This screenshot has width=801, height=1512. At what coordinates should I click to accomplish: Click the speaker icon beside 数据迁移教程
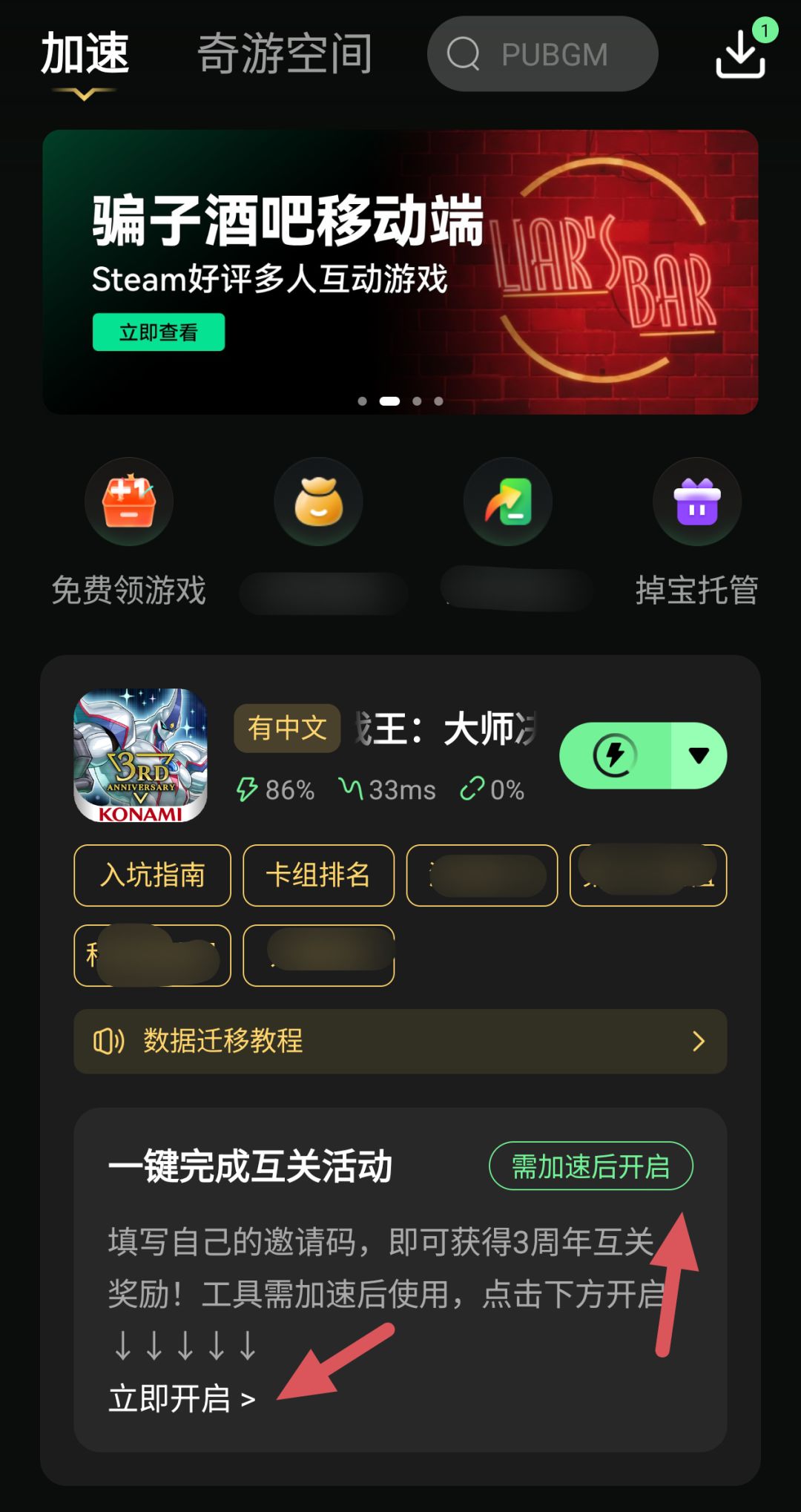click(x=108, y=1042)
